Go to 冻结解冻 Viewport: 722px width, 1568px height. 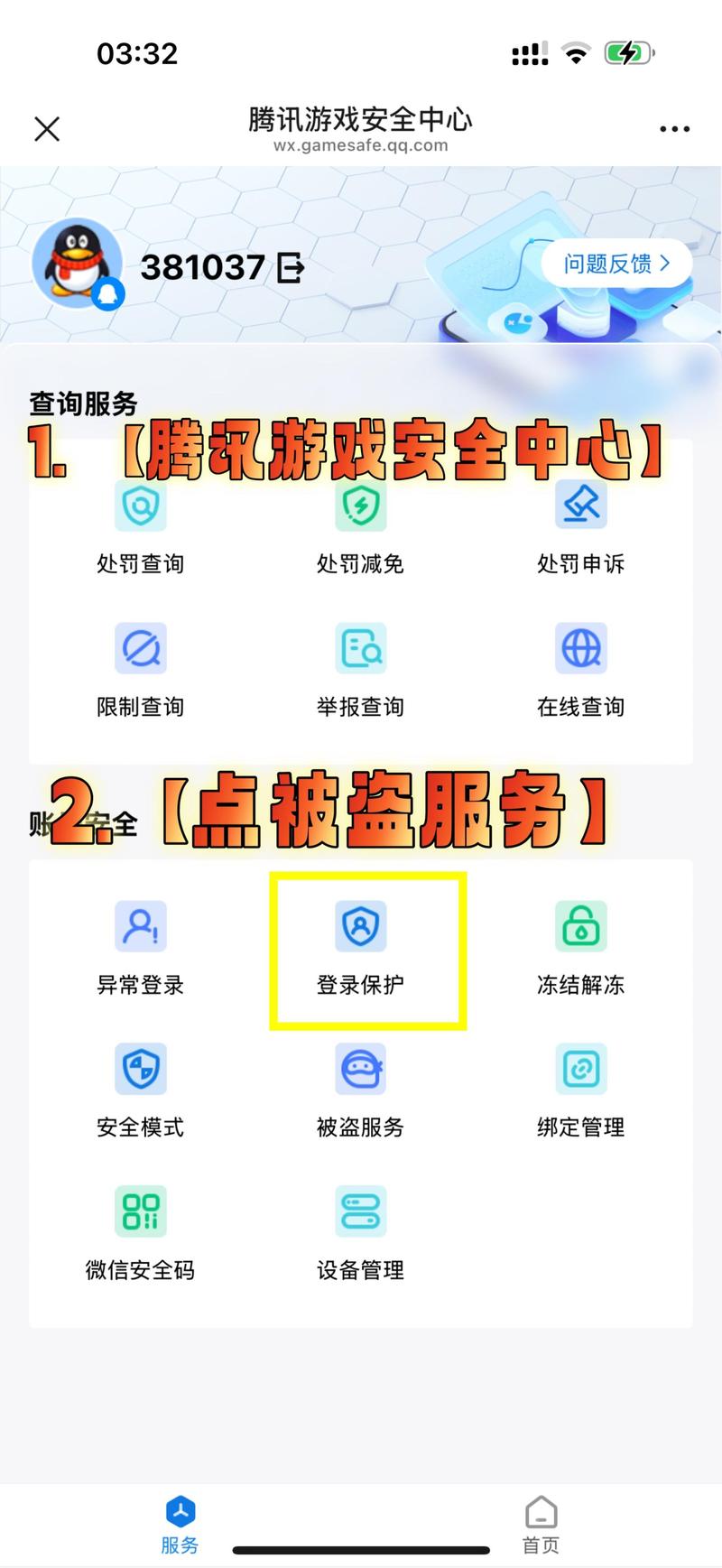coord(580,949)
